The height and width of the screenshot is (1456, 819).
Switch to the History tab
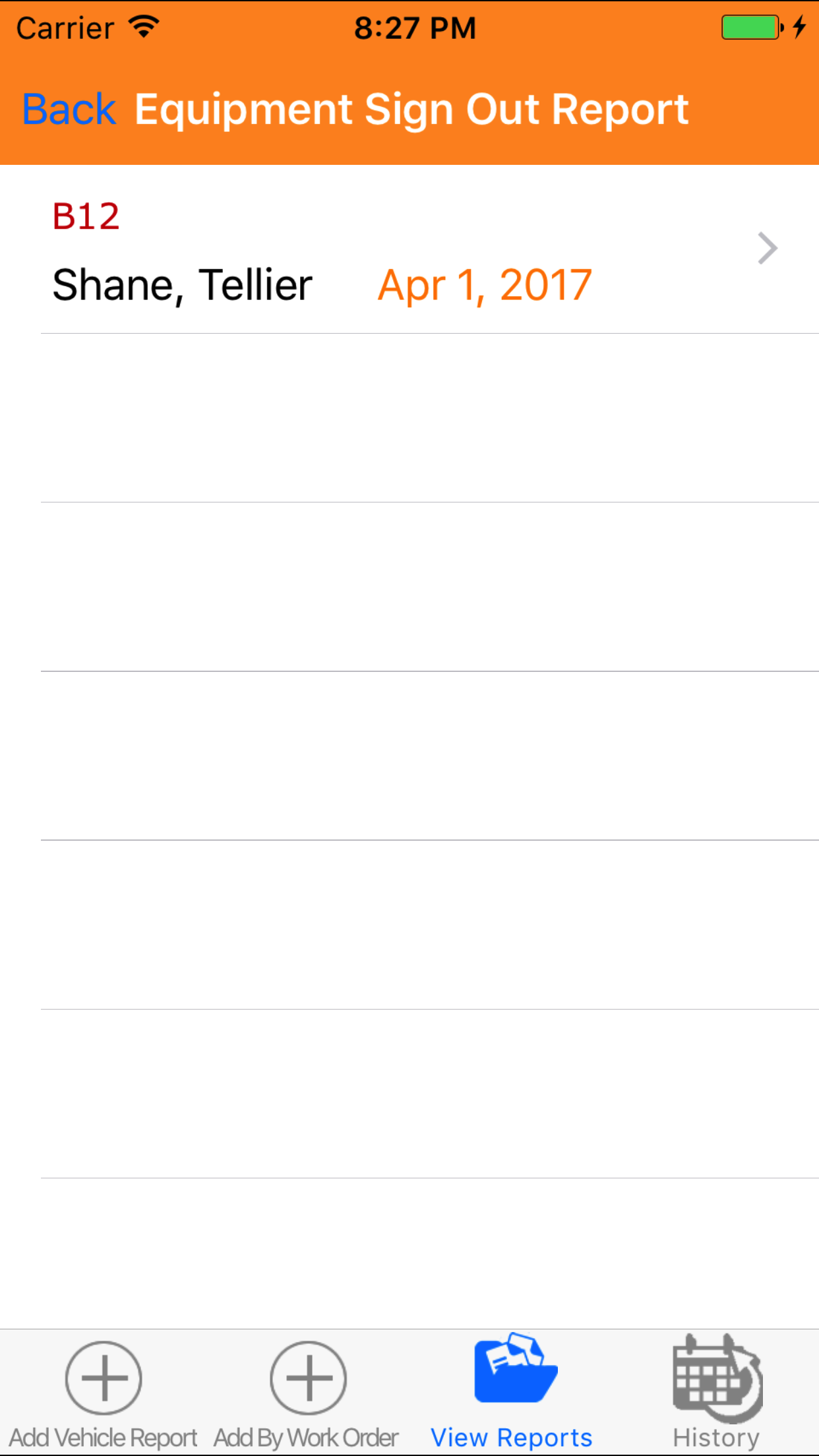pyautogui.click(x=717, y=1393)
